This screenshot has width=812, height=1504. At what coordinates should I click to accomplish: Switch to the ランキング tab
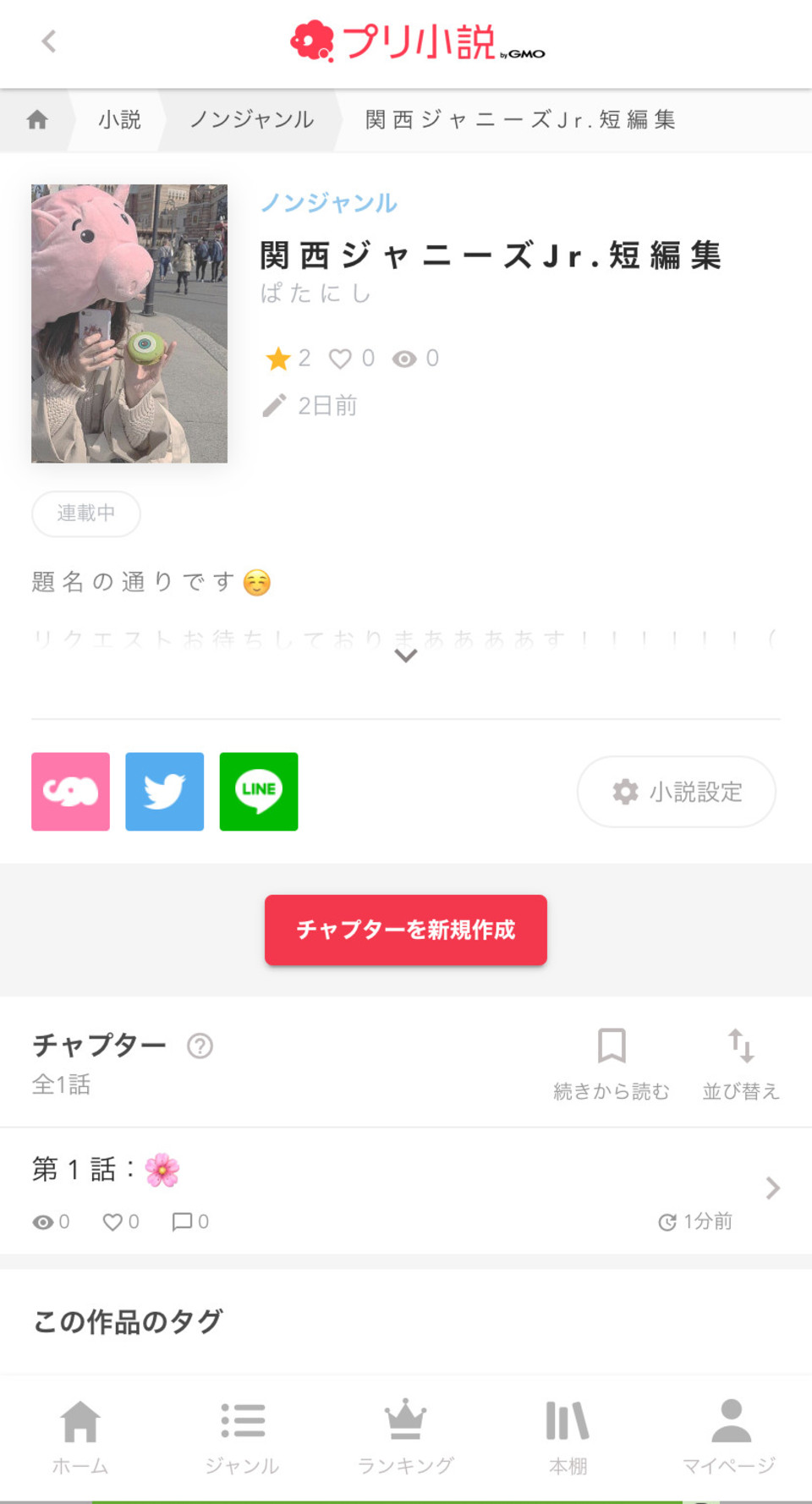(x=406, y=1436)
